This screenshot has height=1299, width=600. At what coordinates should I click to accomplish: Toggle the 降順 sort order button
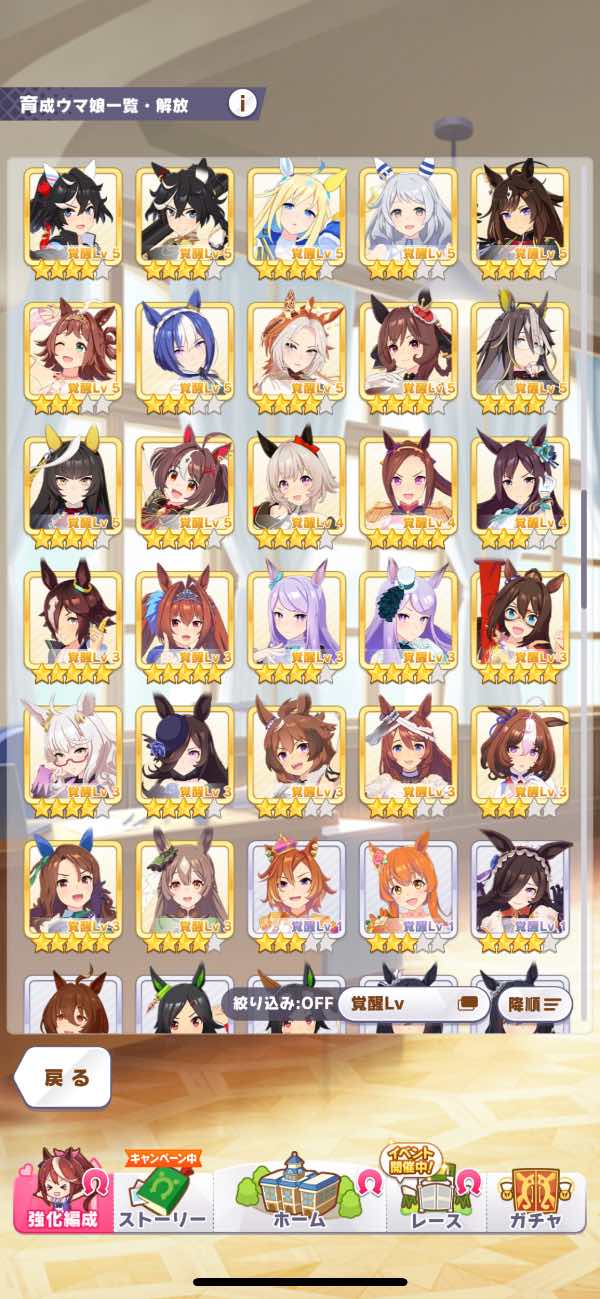(534, 1004)
